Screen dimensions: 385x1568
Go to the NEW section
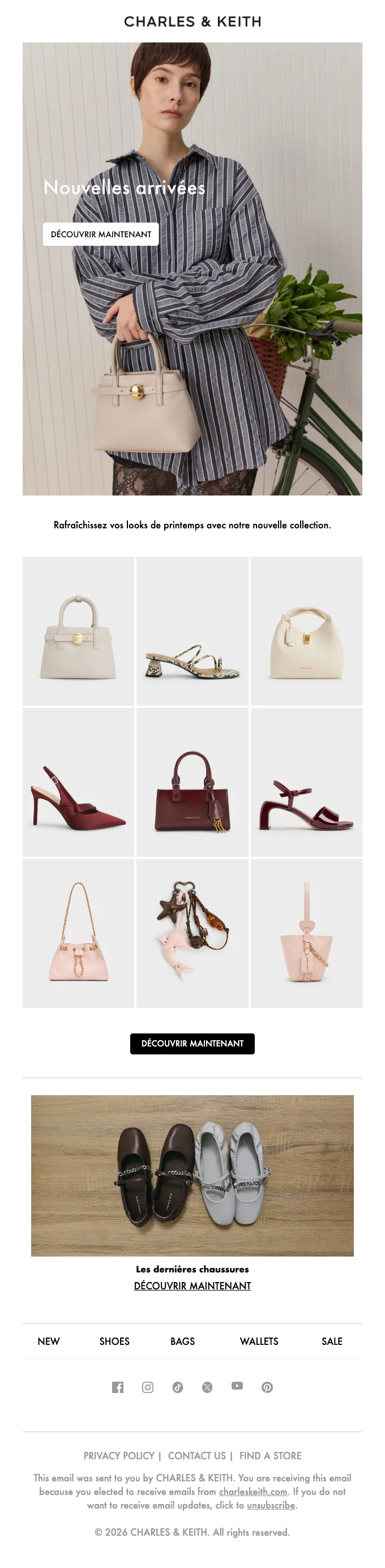[49, 1341]
